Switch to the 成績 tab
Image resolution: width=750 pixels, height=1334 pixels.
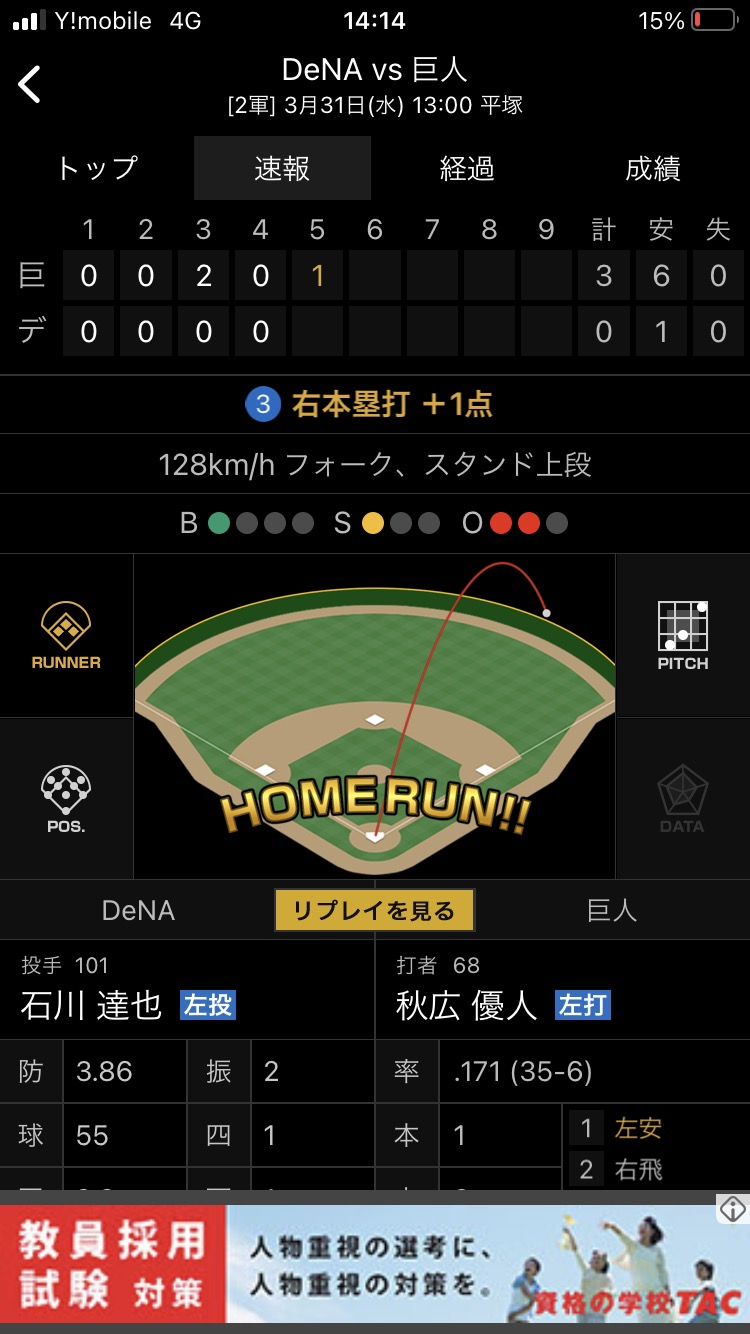pyautogui.click(x=653, y=168)
